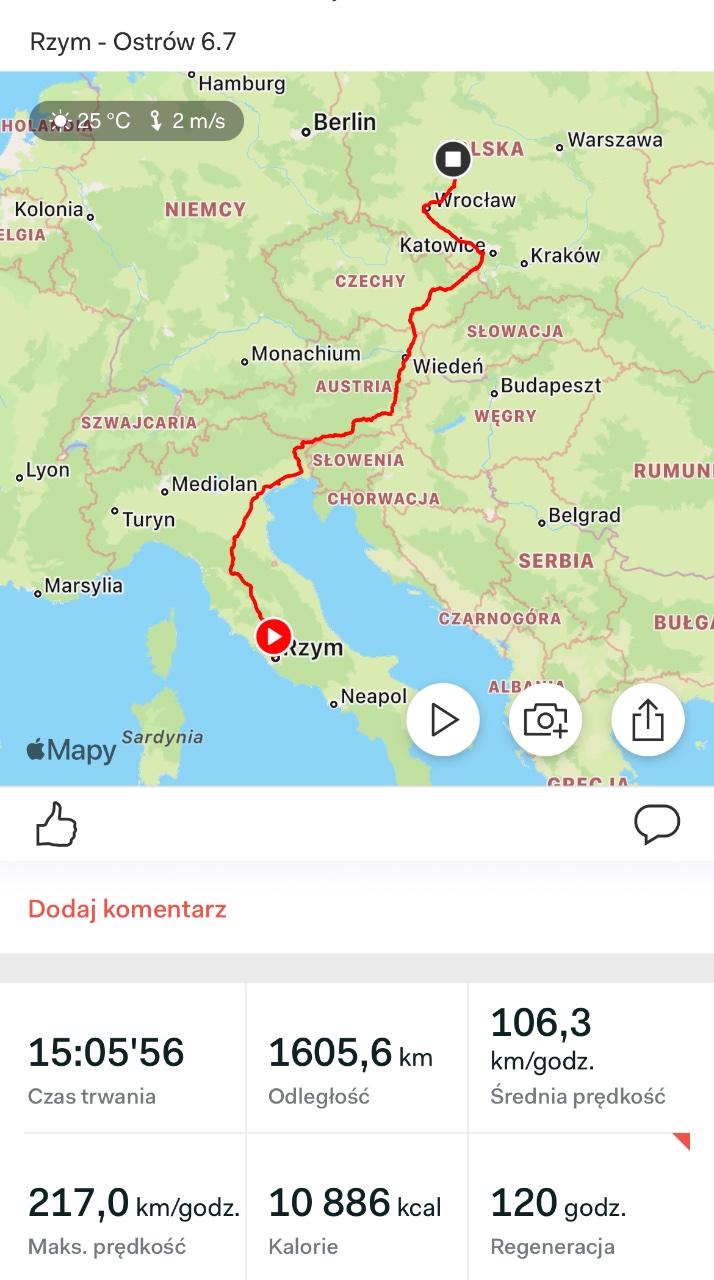Share the Rzym - Ostrów workout
The image size is (714, 1280).
(x=648, y=720)
